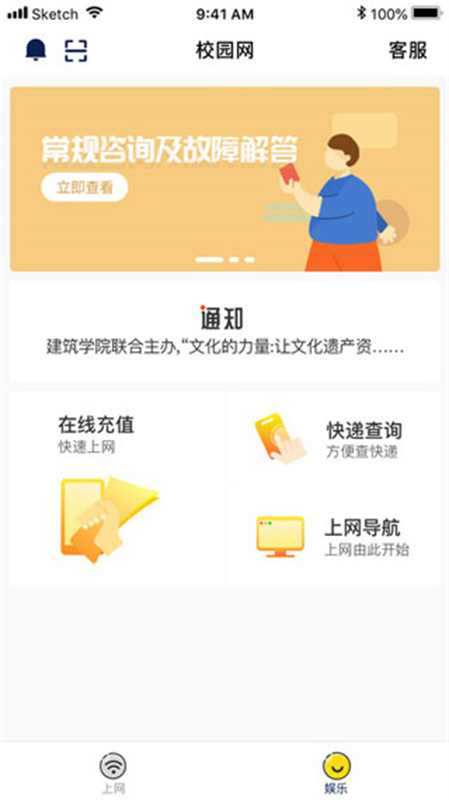Select the banner page indicator dots
Image resolution: width=449 pixels, height=800 pixels.
click(x=224, y=260)
